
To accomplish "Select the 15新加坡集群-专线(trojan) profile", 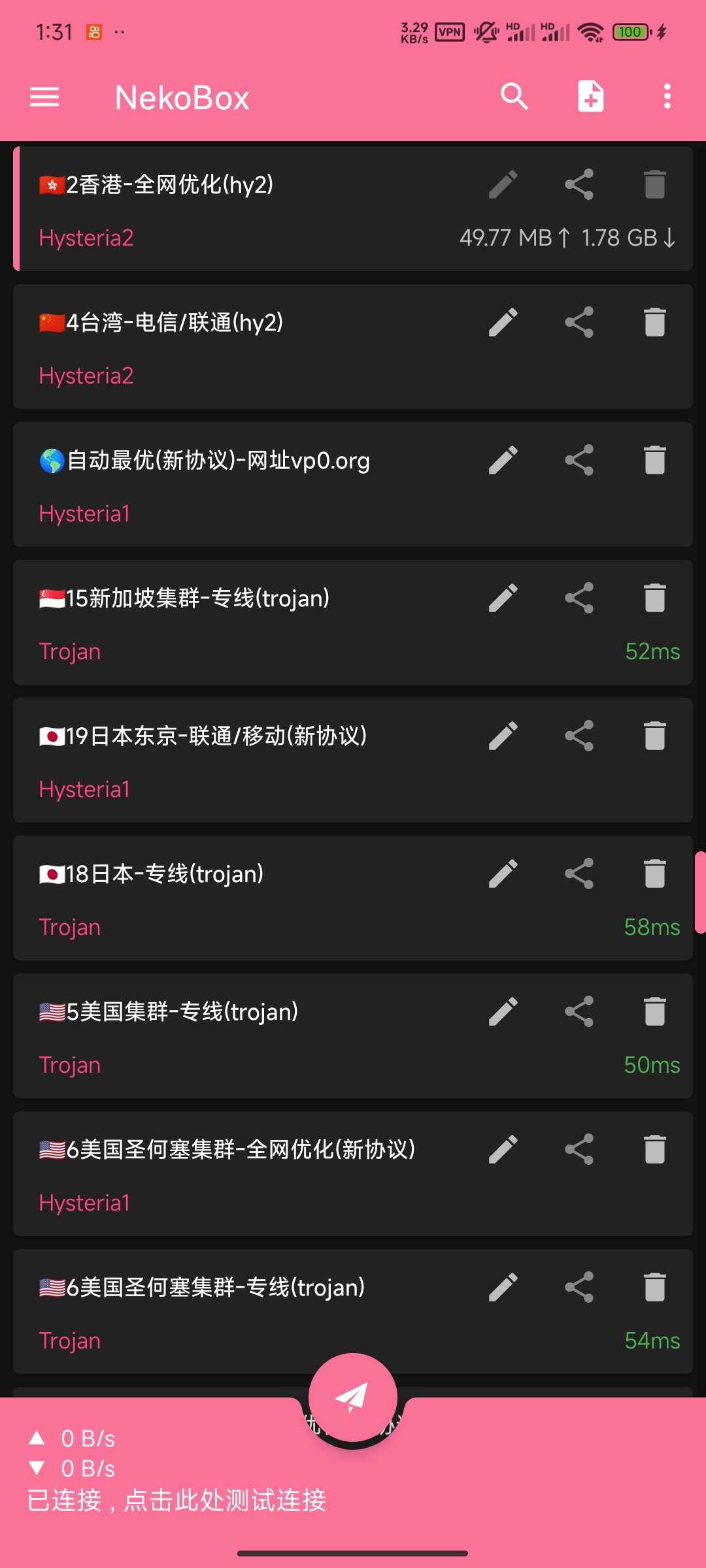I will click(x=353, y=622).
